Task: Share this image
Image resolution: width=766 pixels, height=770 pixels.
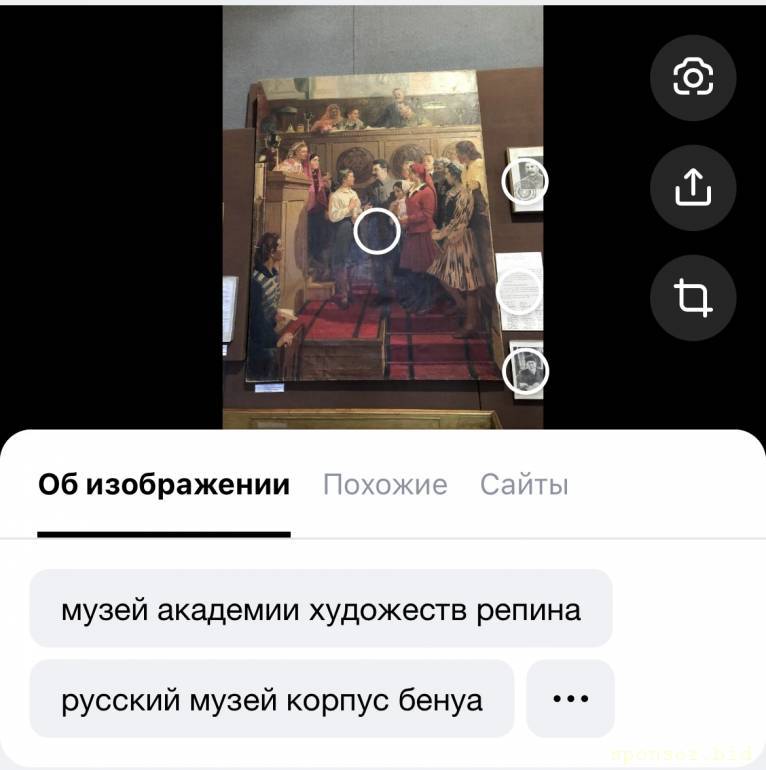Action: tap(693, 188)
